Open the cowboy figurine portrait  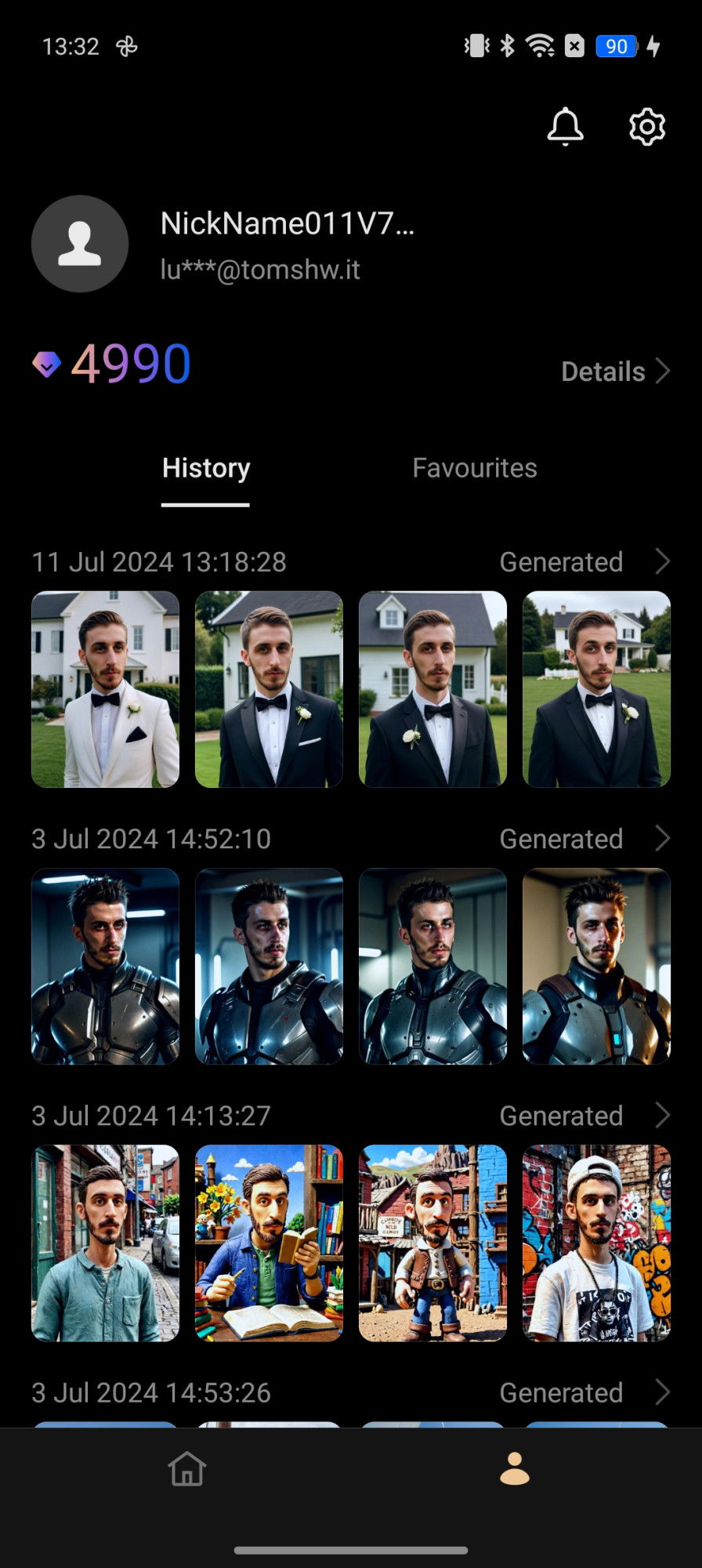(432, 1243)
